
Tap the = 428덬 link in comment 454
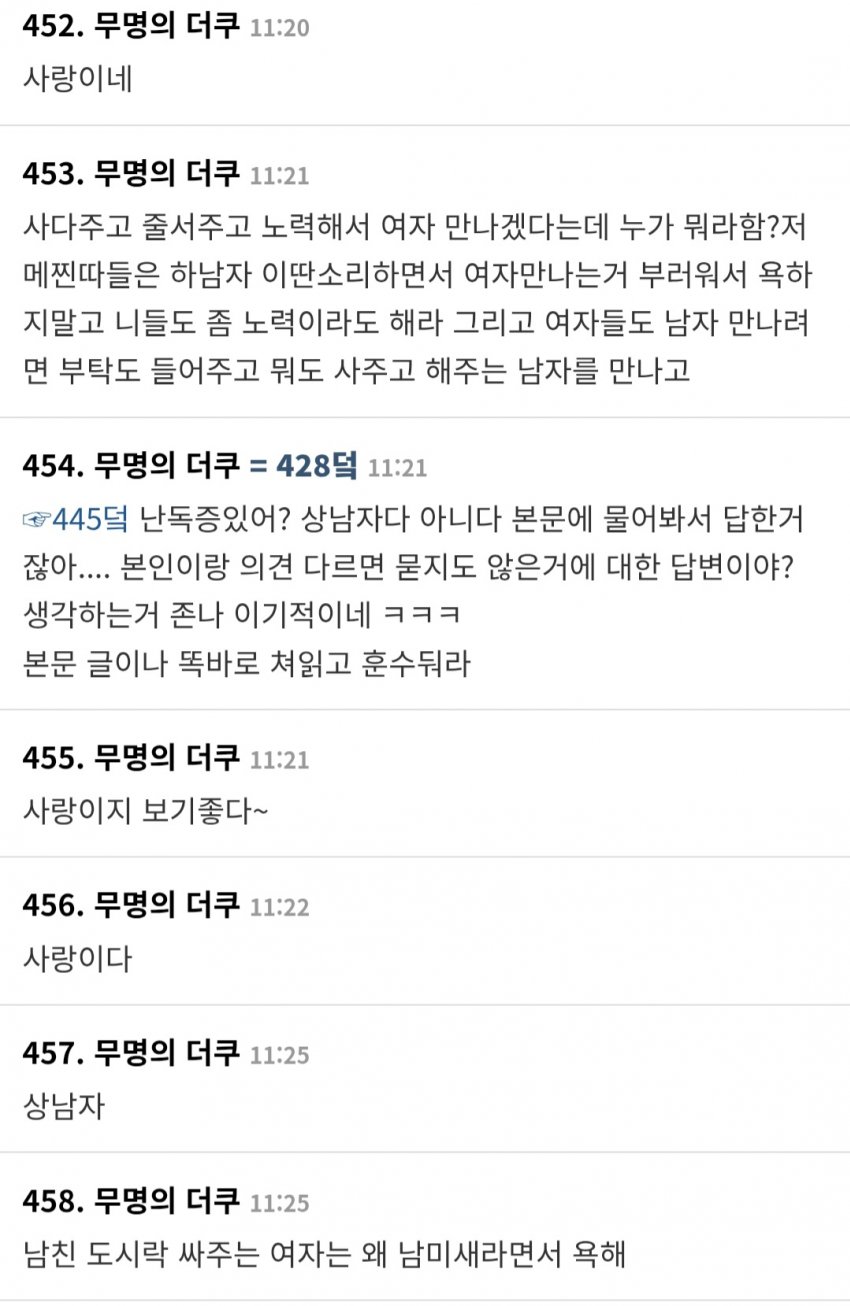302,465
